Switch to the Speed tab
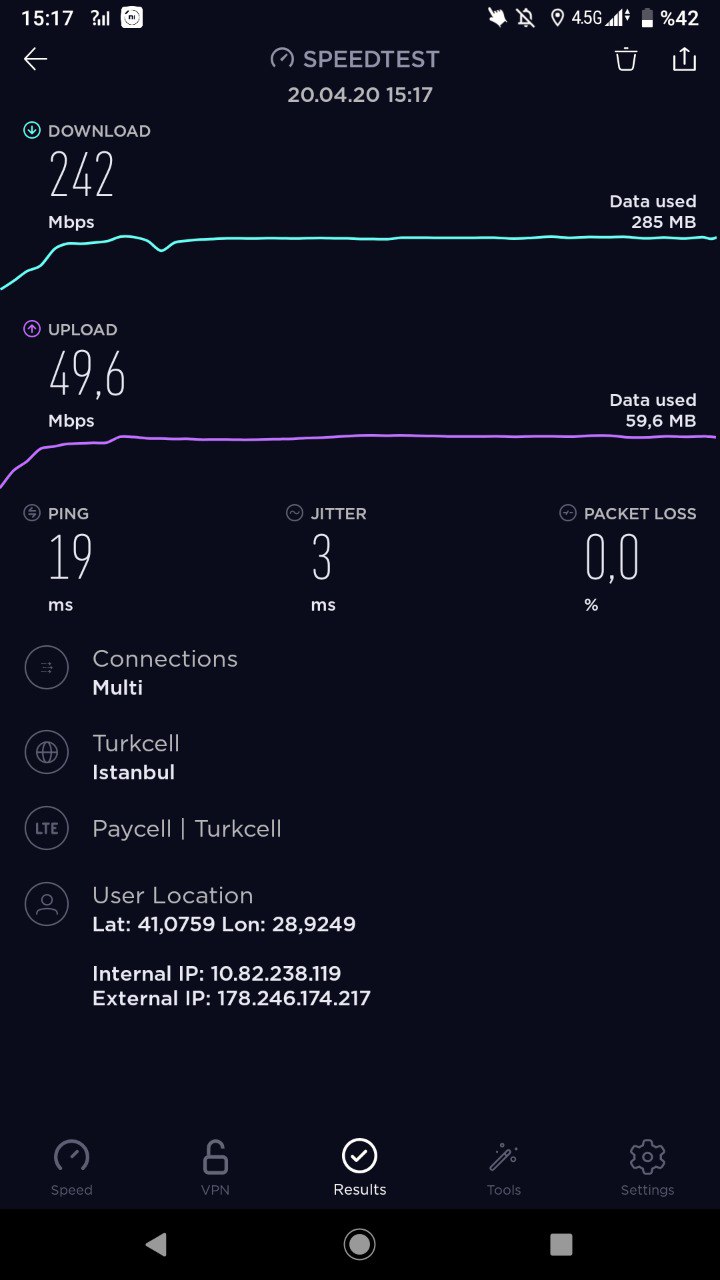This screenshot has height=1280, width=720. [72, 1168]
